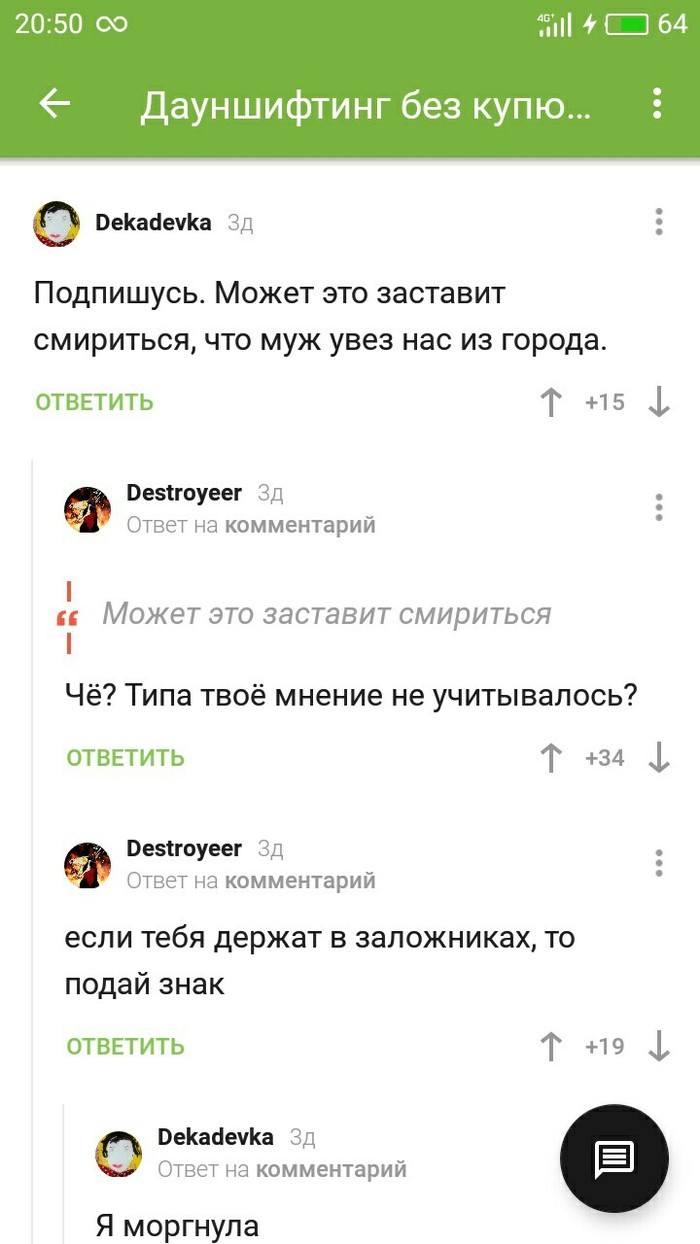Screen dimensions: 700x1244
Task: Write a new comment with floating button
Action: tap(613, 1158)
